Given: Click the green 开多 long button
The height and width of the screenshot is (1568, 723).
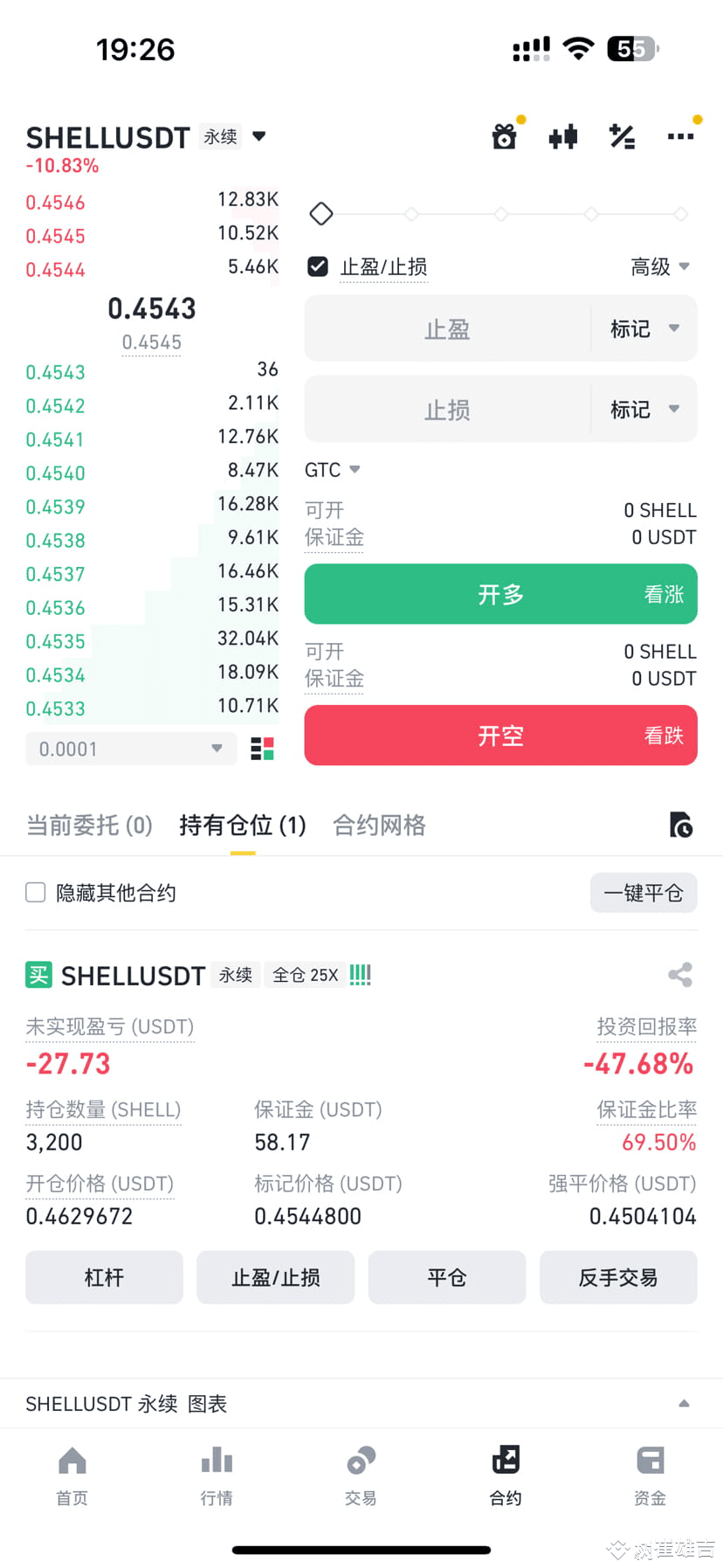Looking at the screenshot, I should (499, 594).
